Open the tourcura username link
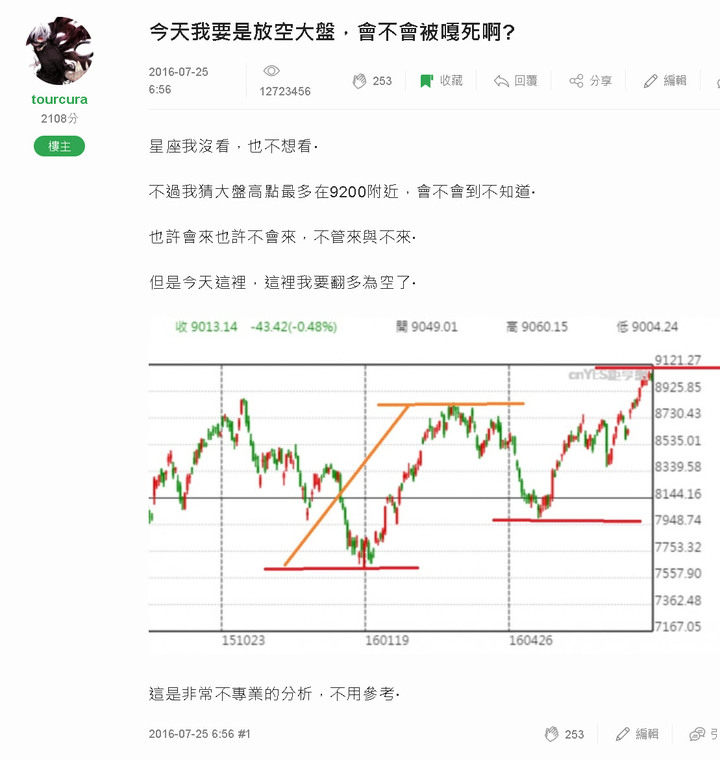The height and width of the screenshot is (760, 720). 59,100
